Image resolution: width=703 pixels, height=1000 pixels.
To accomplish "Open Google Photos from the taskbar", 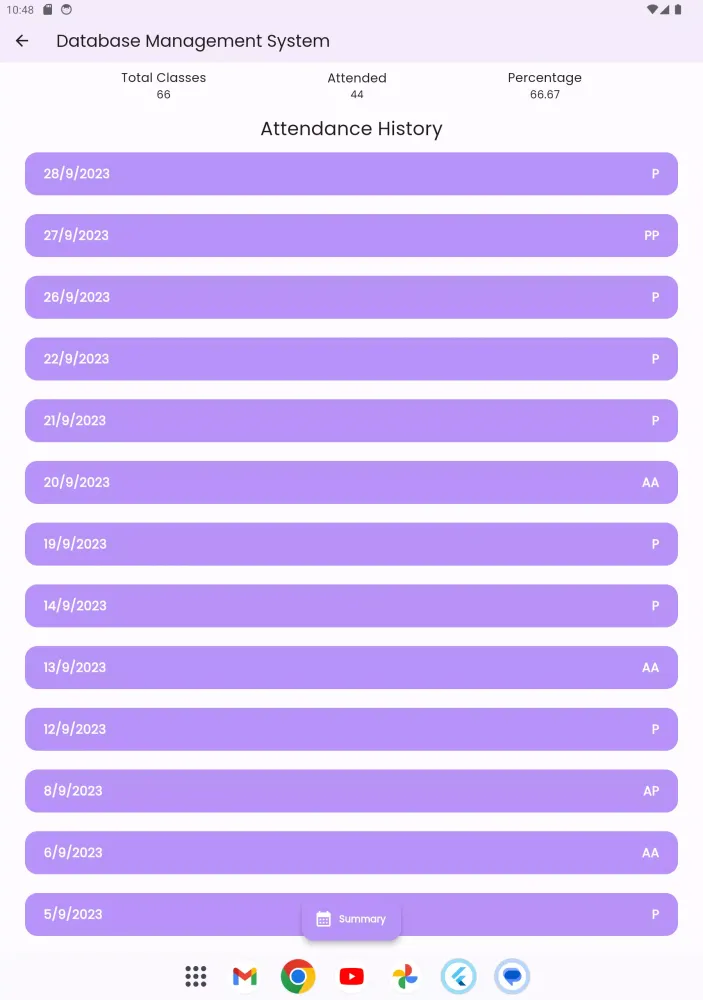I will click(405, 976).
